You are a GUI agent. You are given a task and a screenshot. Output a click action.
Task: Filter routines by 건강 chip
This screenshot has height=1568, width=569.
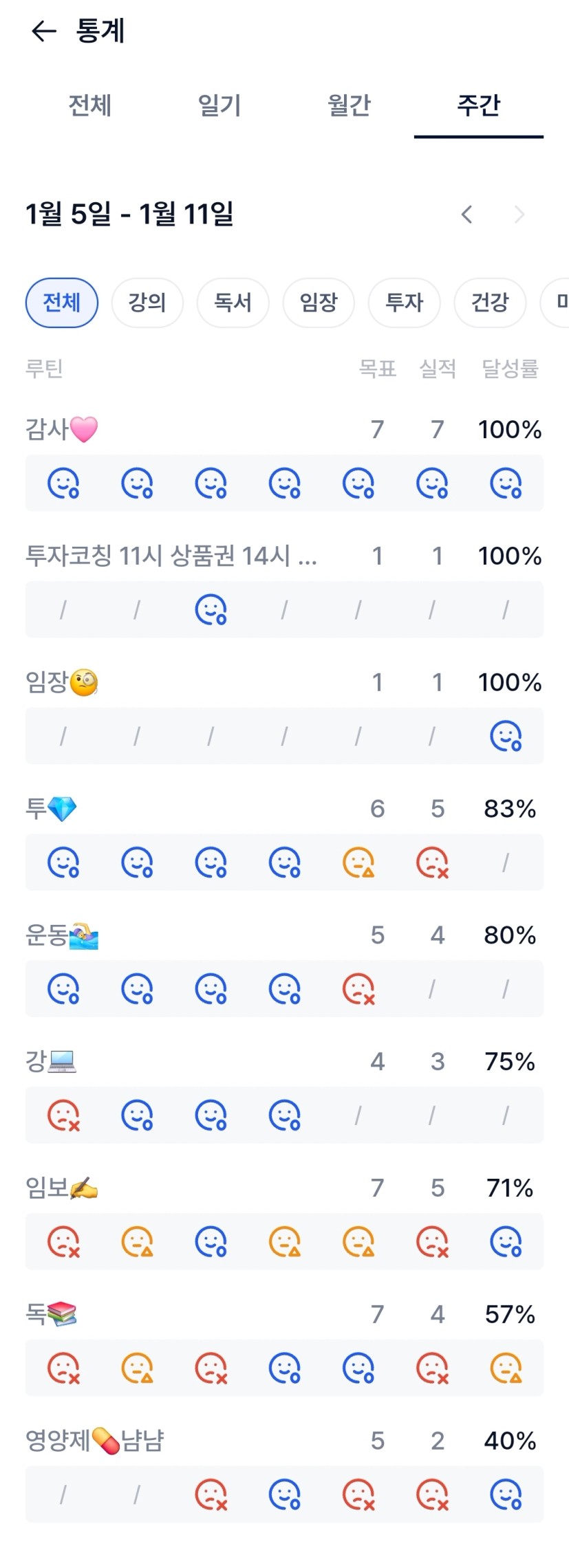coord(490,303)
